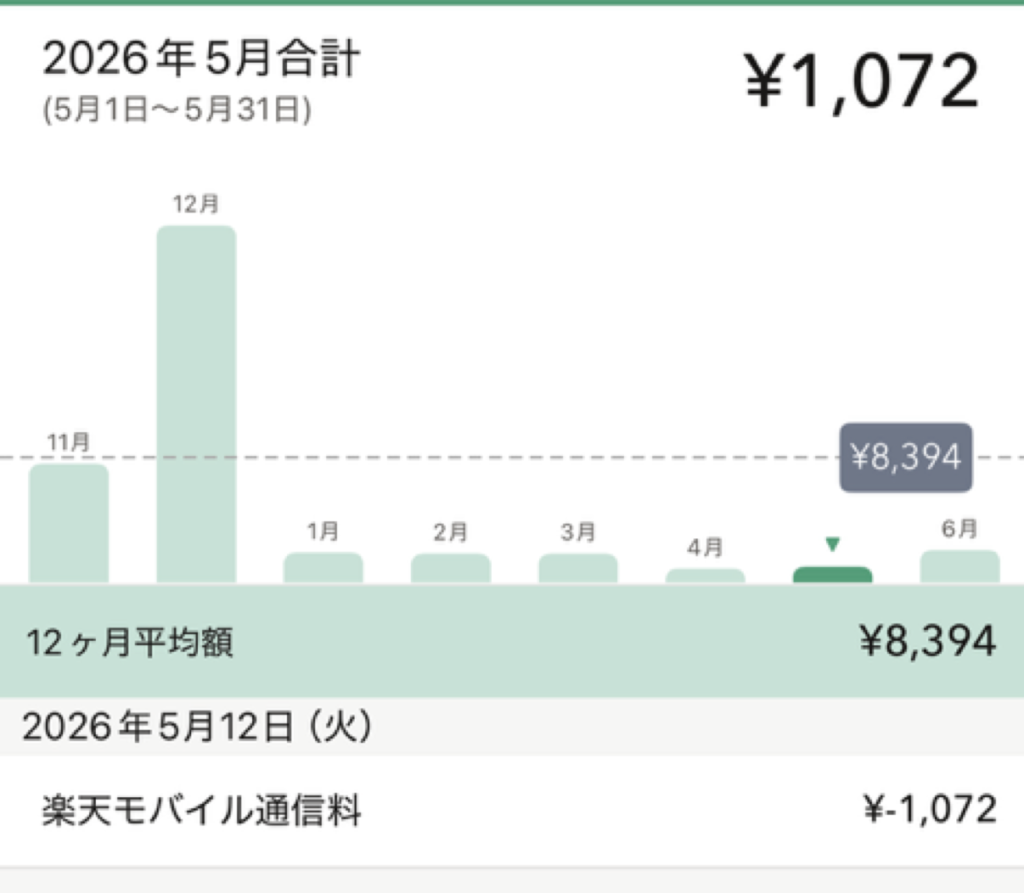Select the 1月 bar in the chart

click(x=323, y=568)
